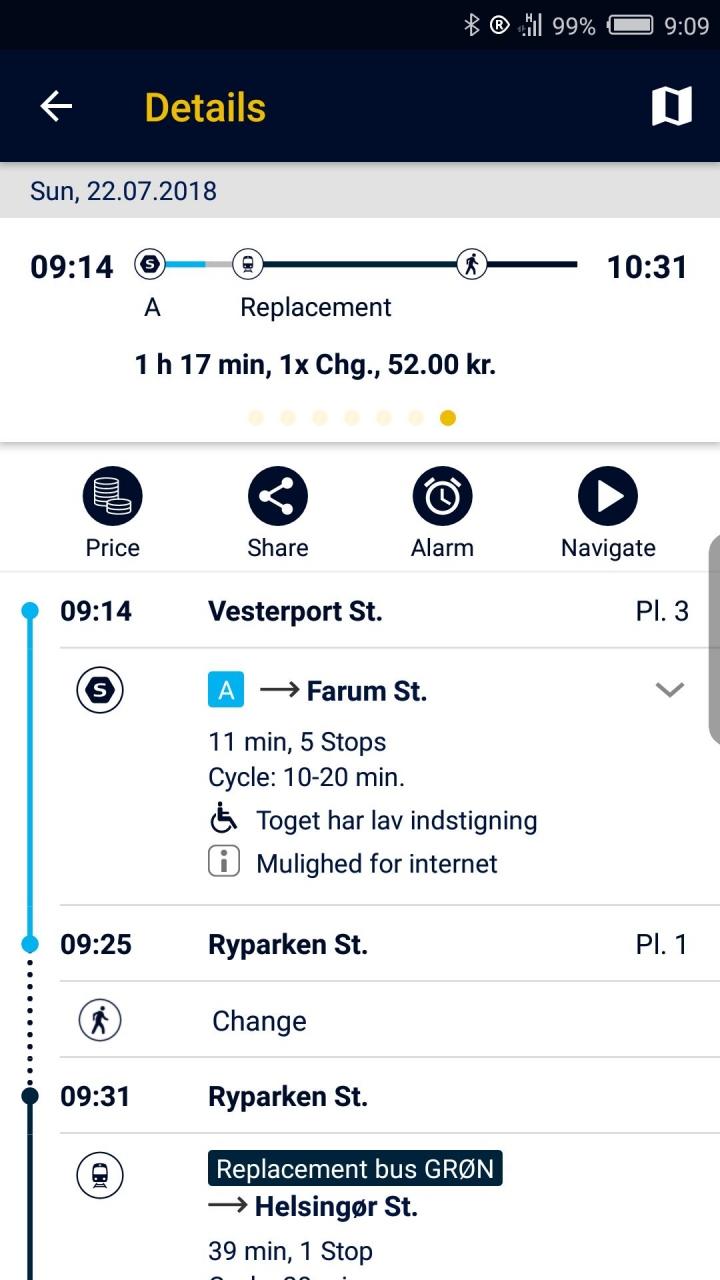Start navigation for this journey
This screenshot has height=1280, width=720.
(608, 514)
